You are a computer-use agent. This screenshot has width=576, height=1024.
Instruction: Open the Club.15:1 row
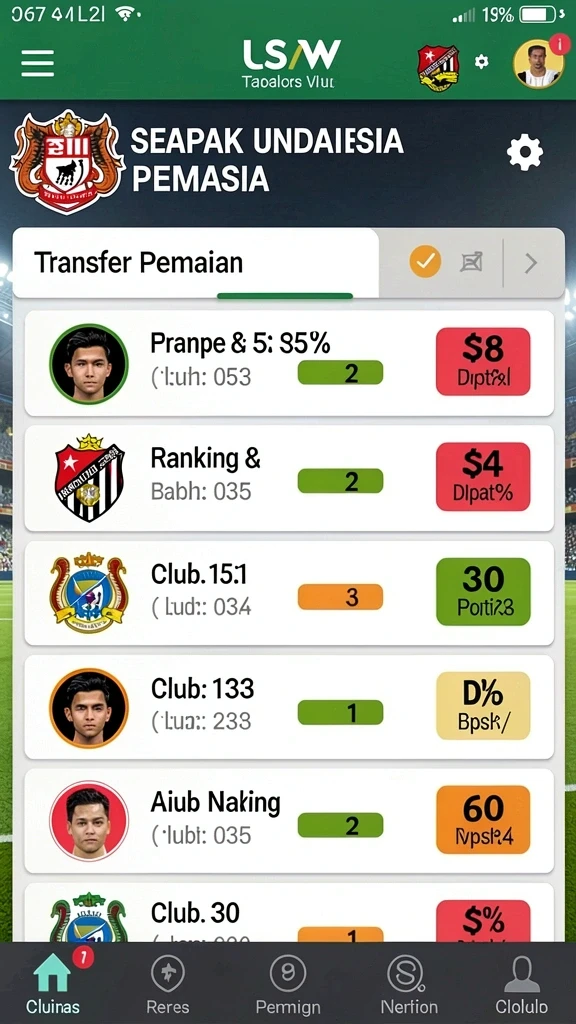pos(289,593)
